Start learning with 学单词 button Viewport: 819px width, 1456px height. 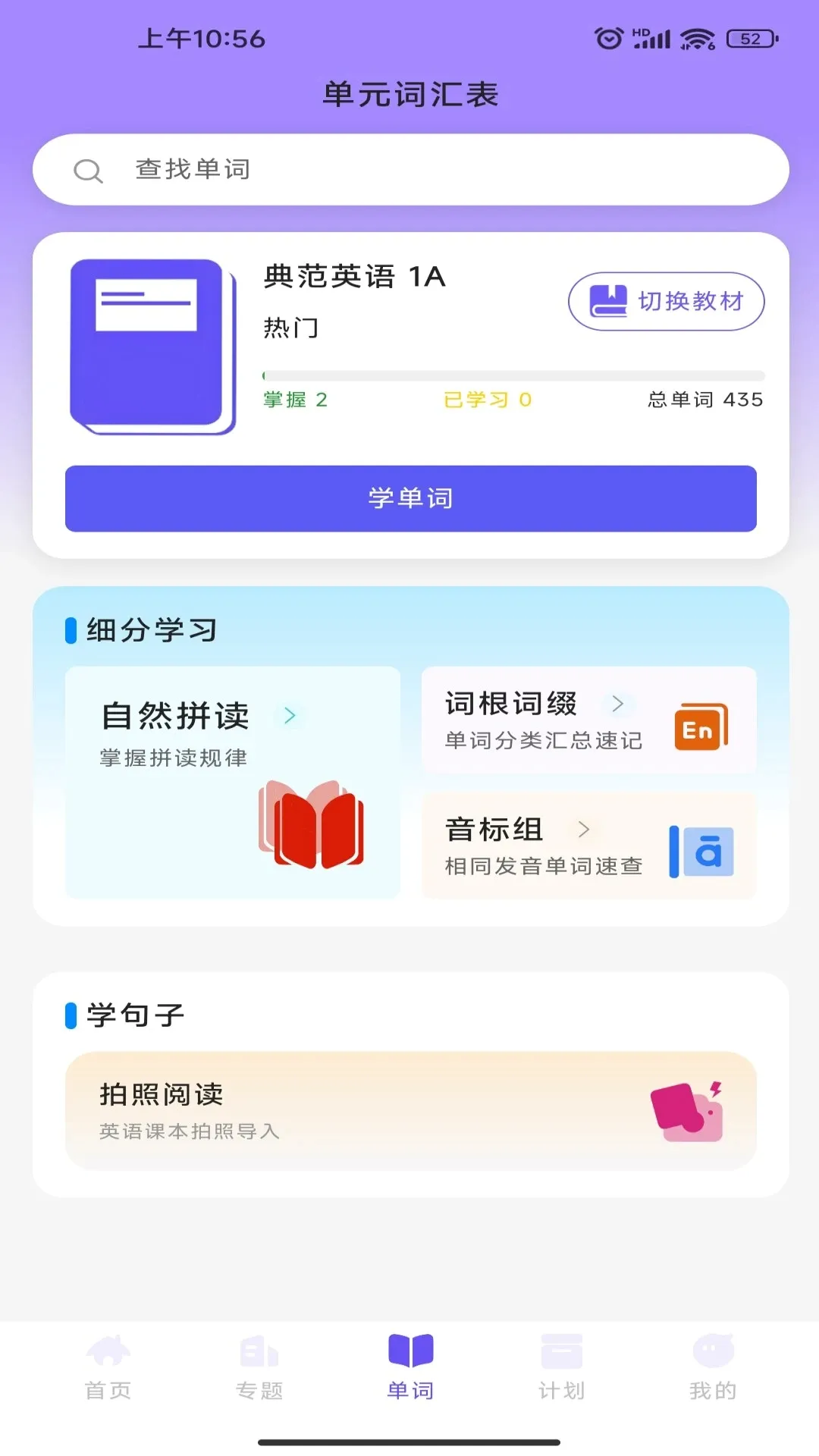coord(410,498)
